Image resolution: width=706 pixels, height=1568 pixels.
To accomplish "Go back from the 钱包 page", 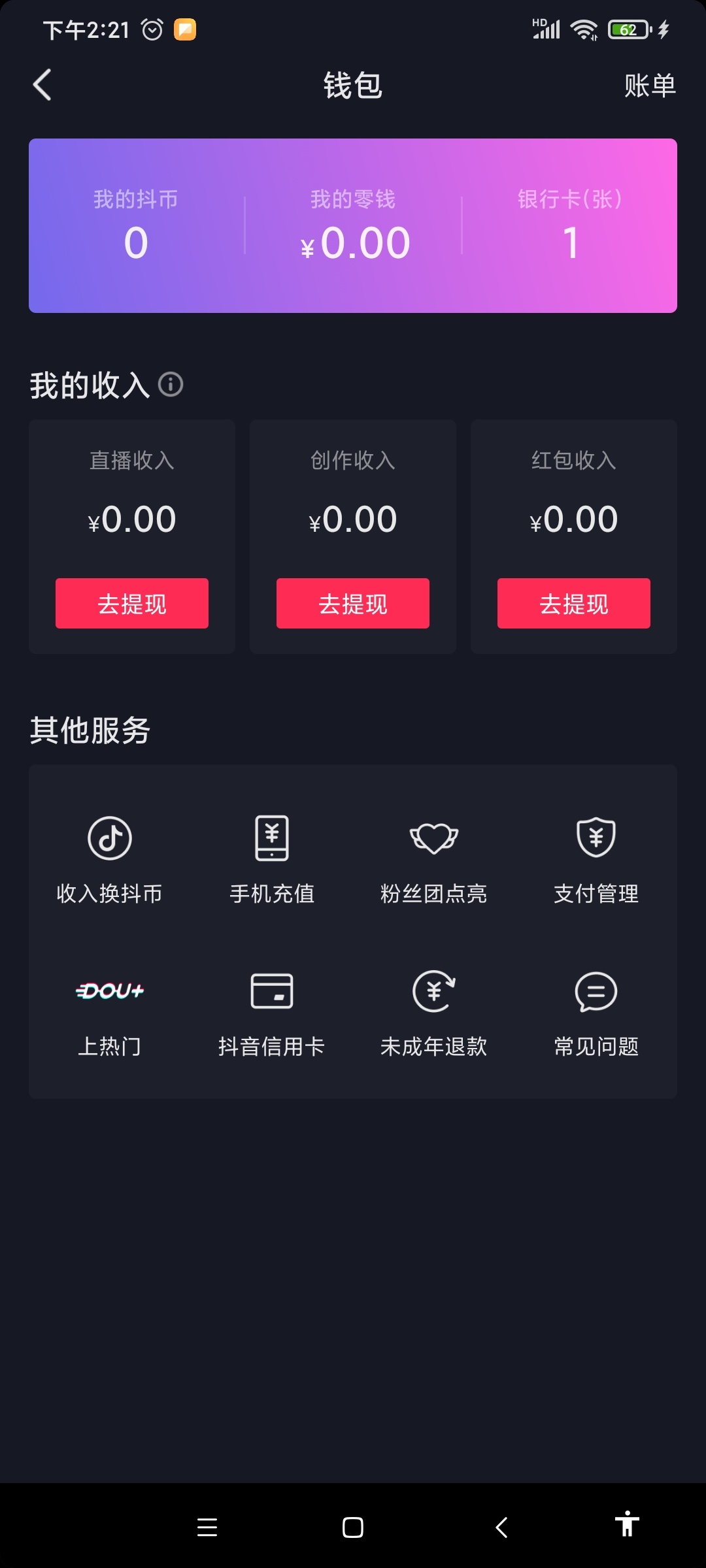I will (x=42, y=86).
